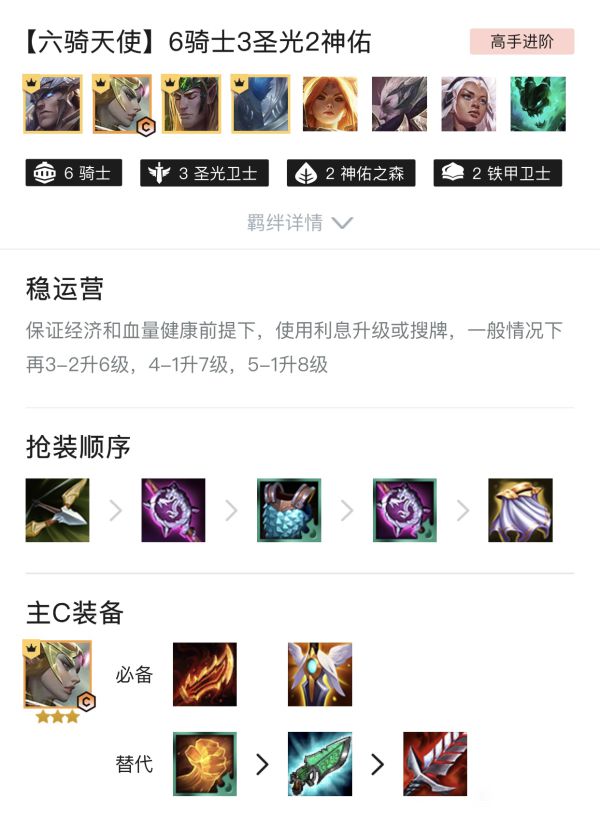Viewport: 600px width, 813px height.
Task: Open the golden fist item beside 替代
Action: [x=204, y=764]
